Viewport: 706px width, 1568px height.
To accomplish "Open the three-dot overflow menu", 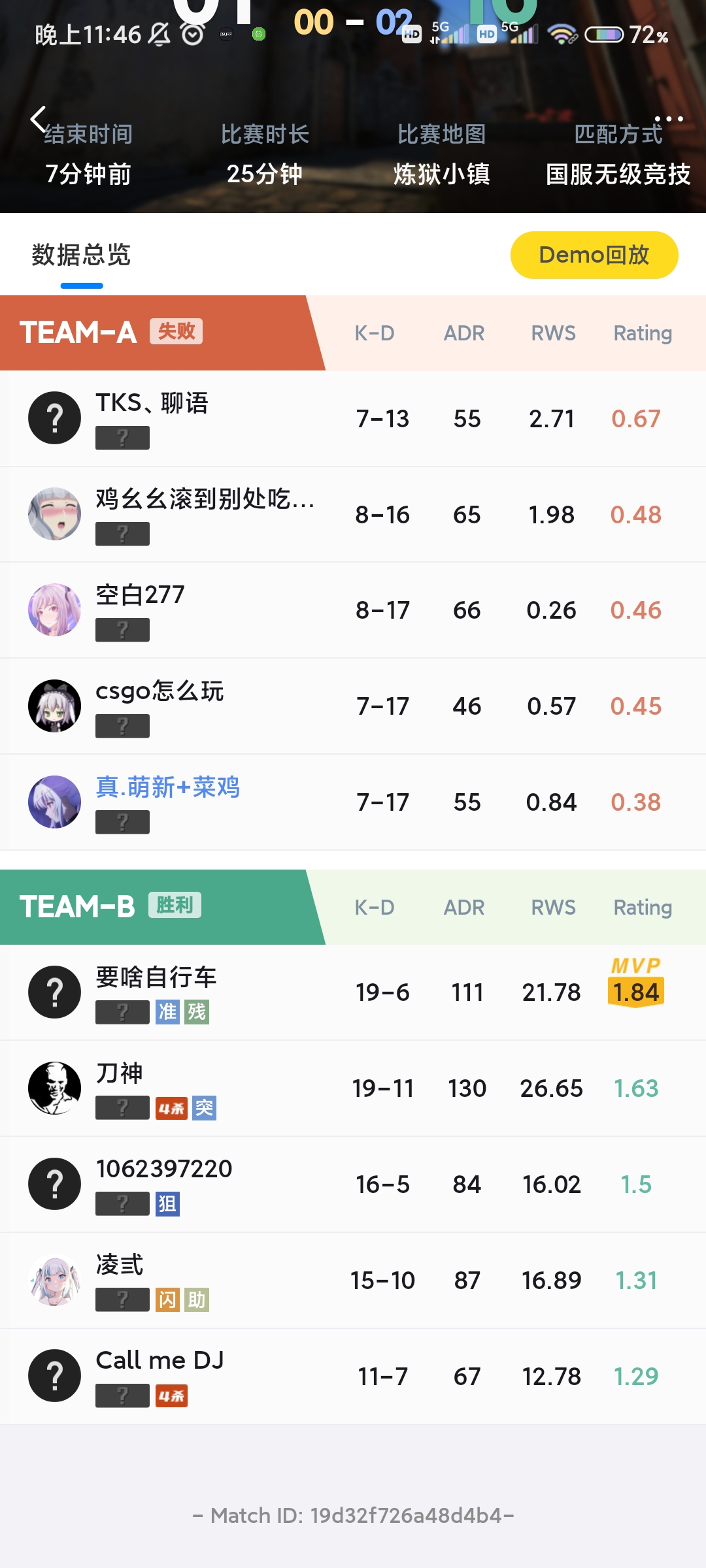I will [669, 119].
